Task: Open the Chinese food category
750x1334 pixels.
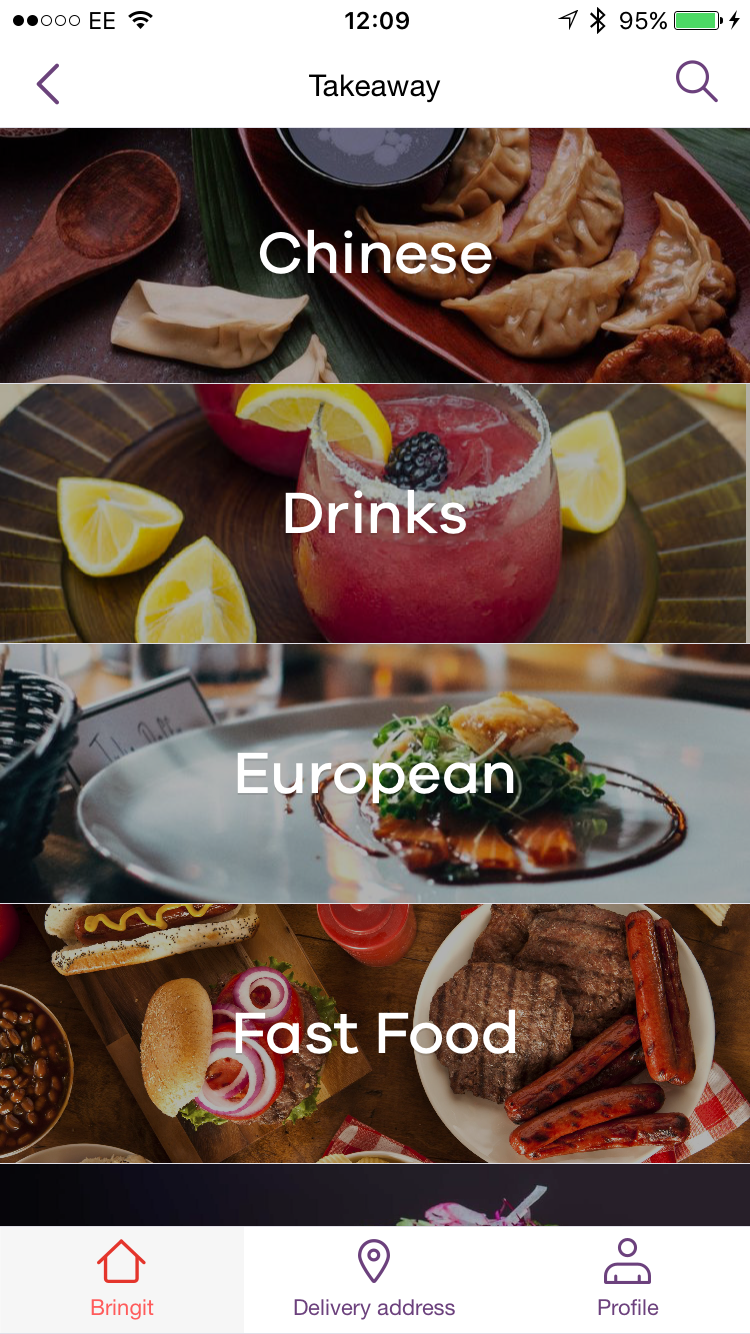Action: [x=375, y=255]
